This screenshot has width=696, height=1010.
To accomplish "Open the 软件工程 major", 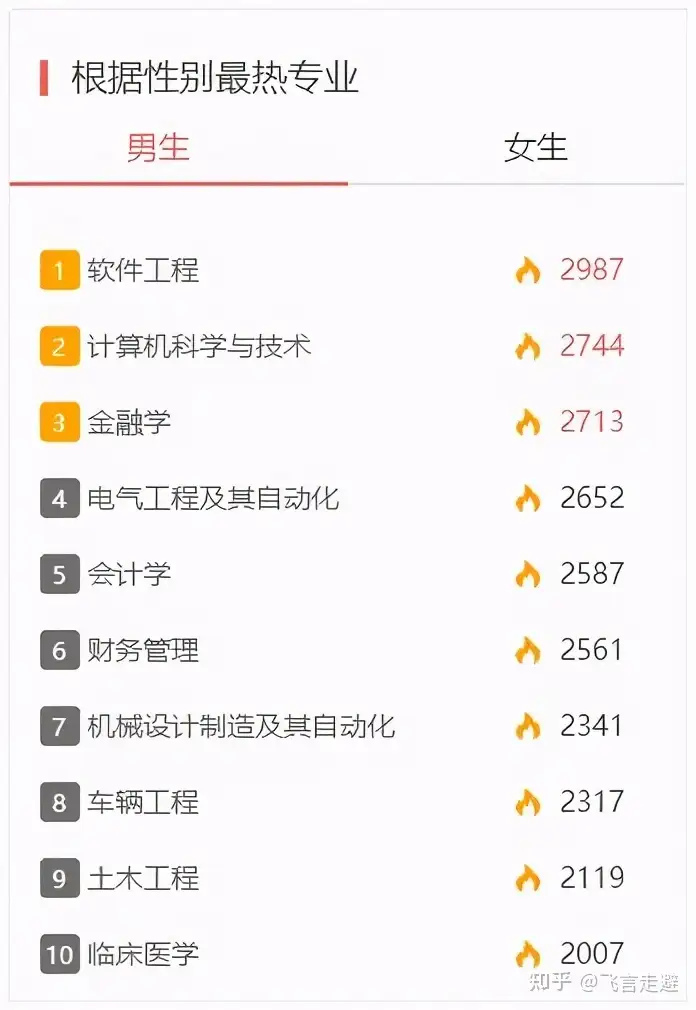I will pos(143,270).
